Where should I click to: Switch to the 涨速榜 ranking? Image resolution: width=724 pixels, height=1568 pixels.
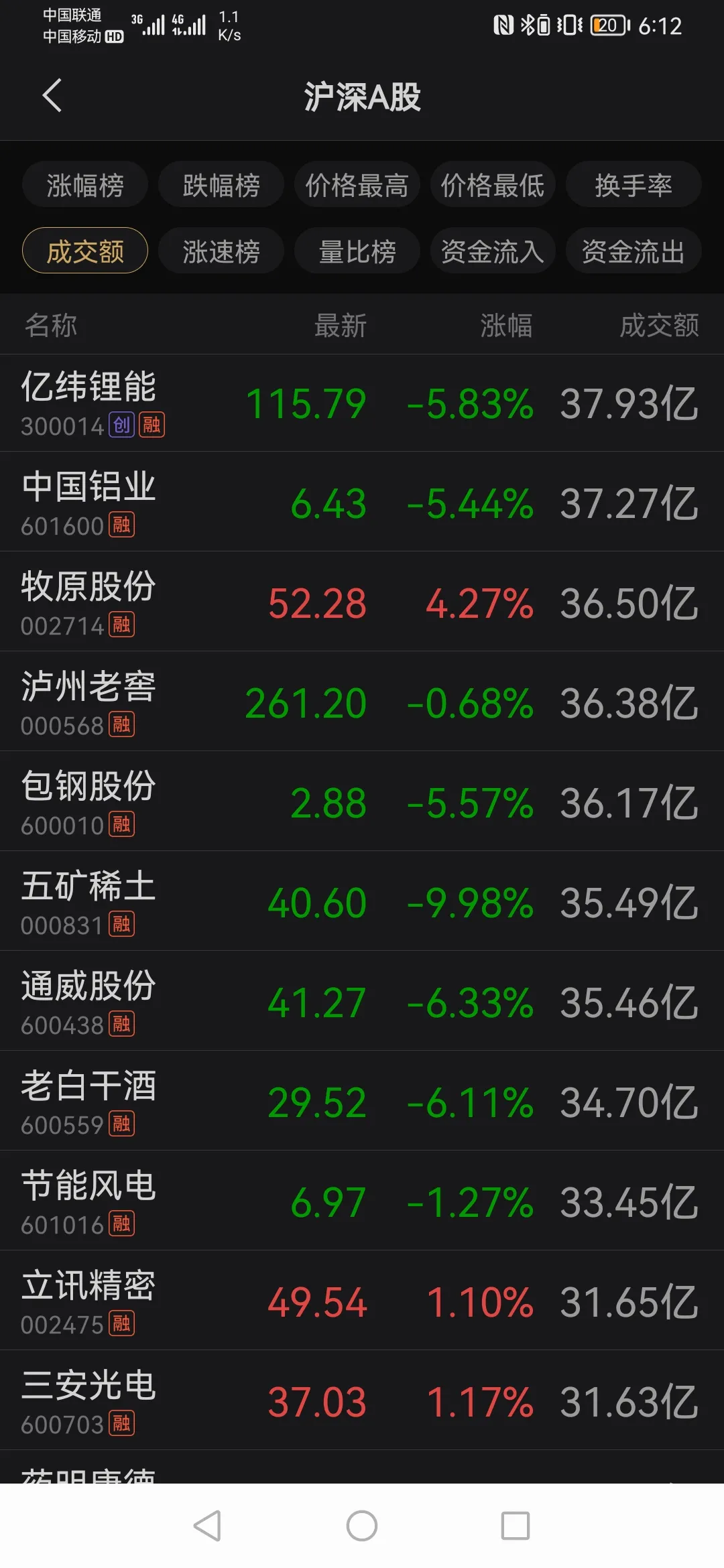(221, 251)
